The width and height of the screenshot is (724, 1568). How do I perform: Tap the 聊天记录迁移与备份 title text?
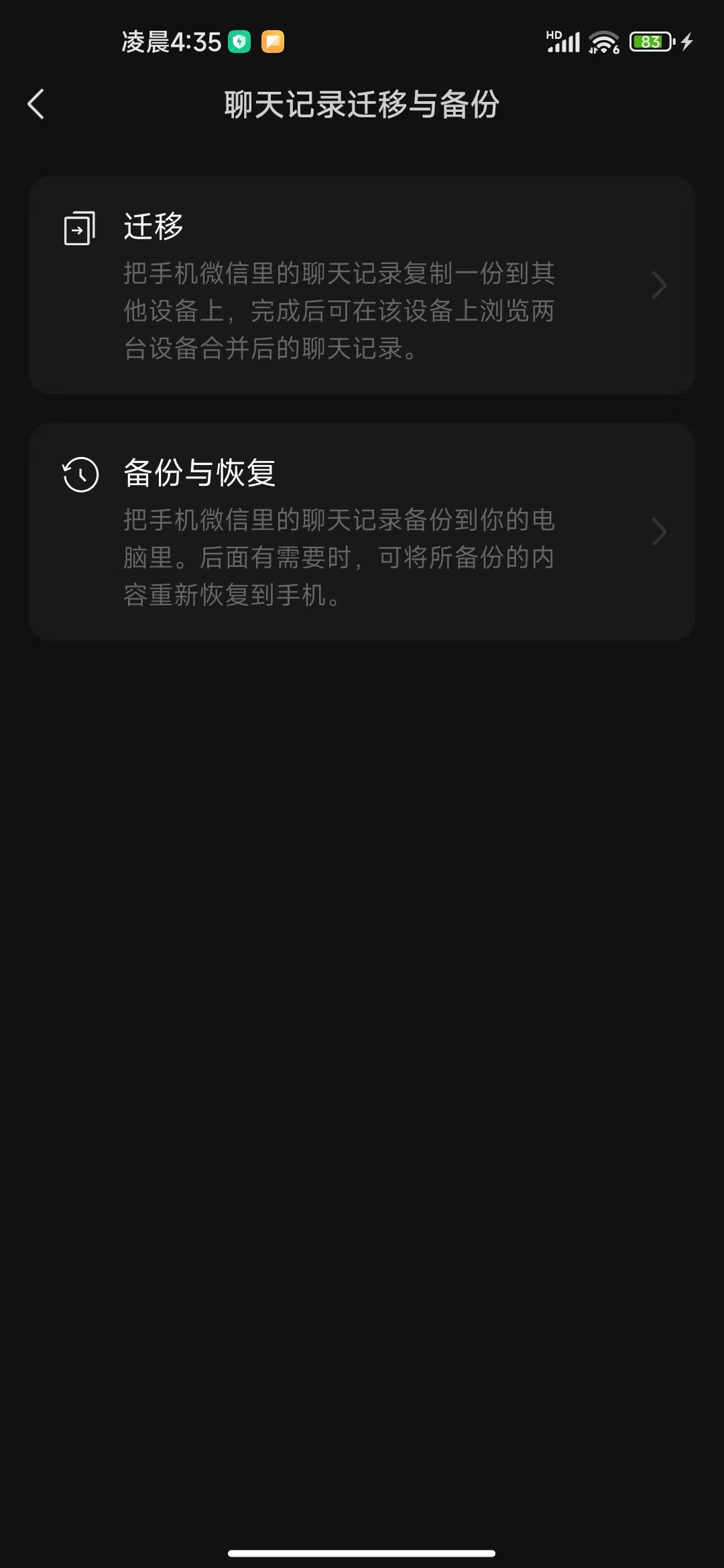click(362, 105)
